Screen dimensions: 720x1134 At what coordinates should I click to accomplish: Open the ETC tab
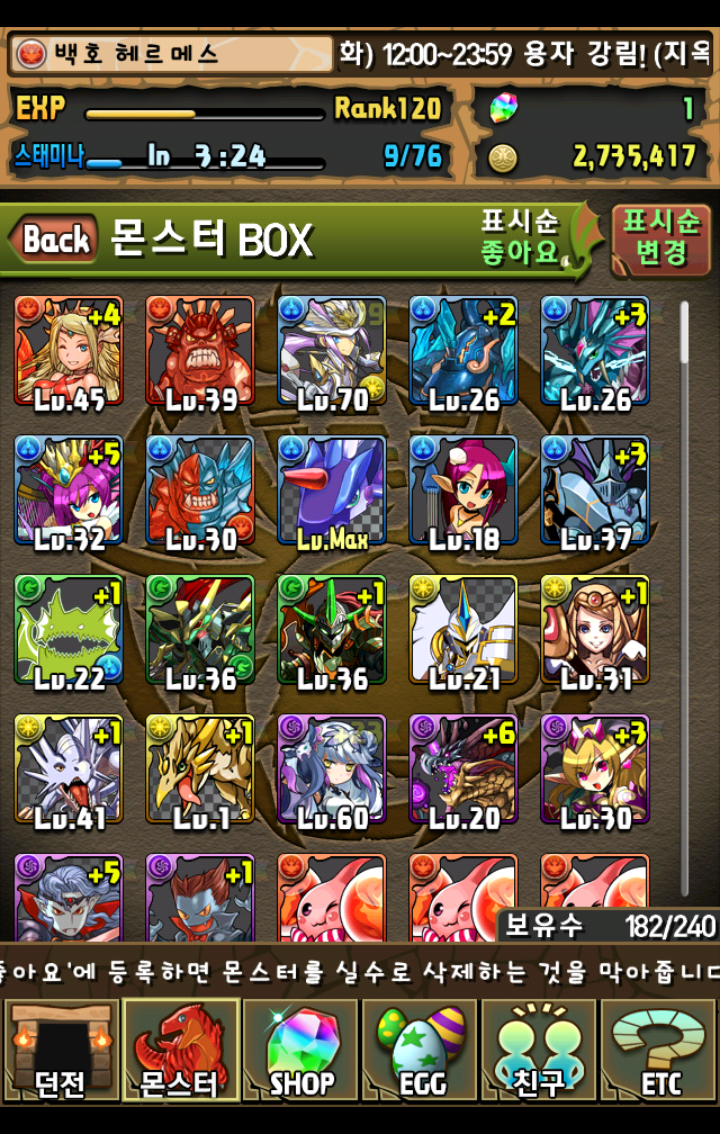point(660,1050)
